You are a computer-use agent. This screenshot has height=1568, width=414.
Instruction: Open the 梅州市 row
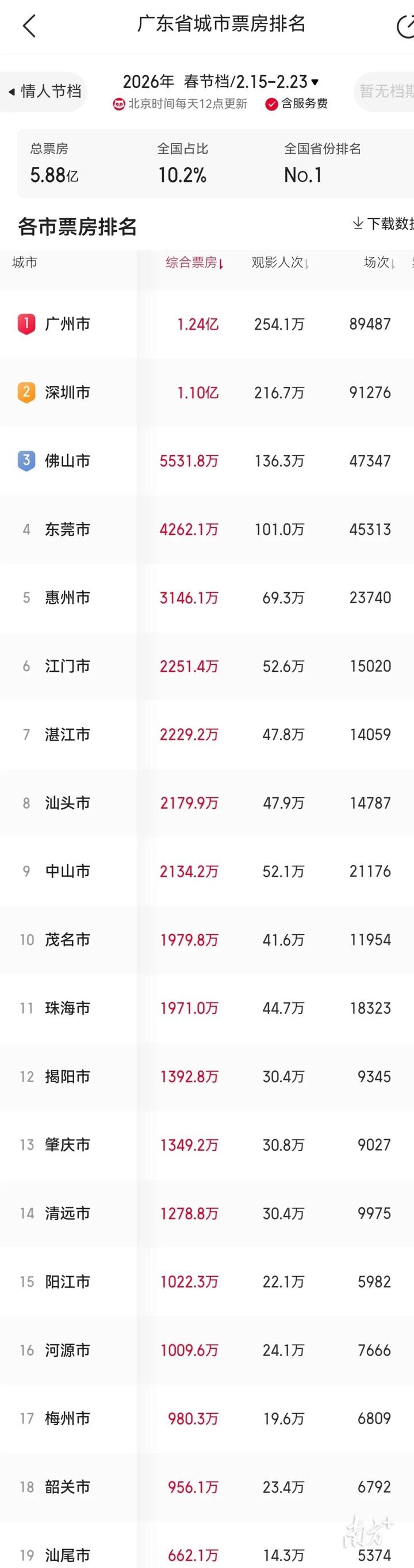(67, 1419)
